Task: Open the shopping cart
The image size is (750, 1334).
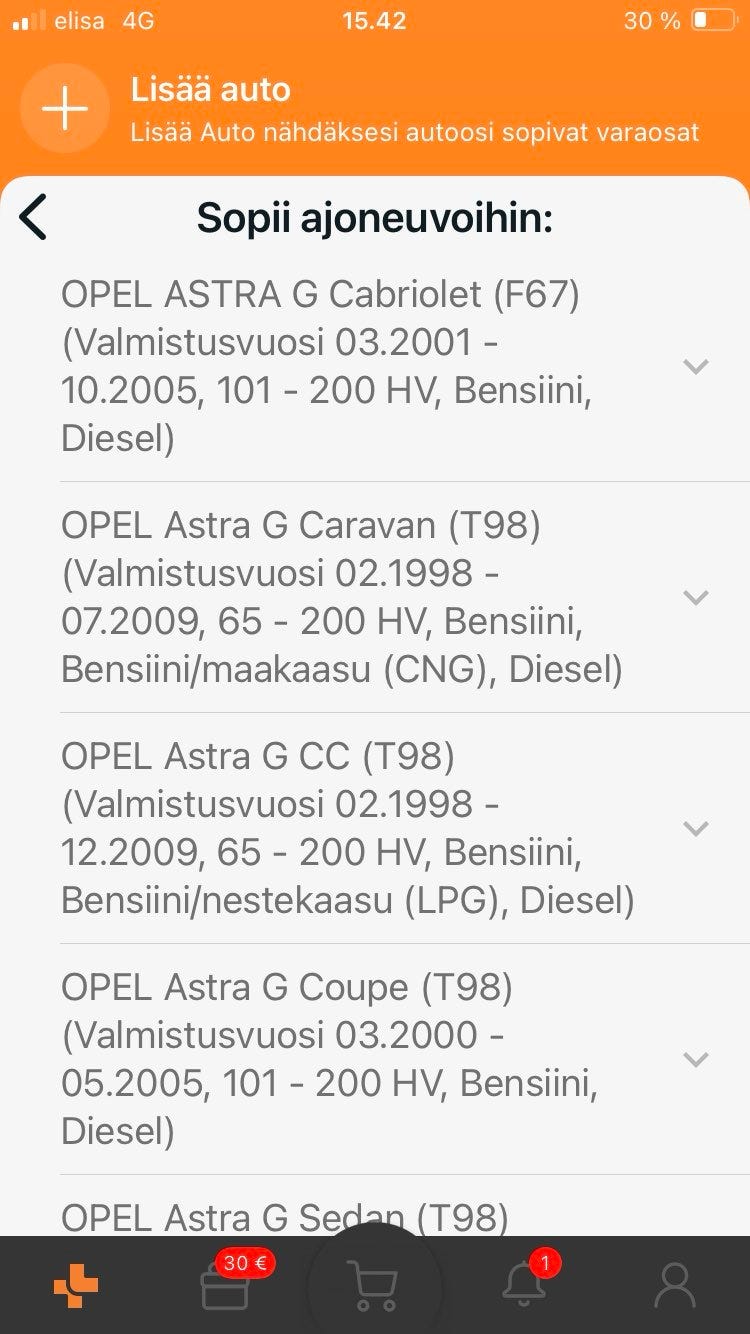Action: click(373, 1285)
